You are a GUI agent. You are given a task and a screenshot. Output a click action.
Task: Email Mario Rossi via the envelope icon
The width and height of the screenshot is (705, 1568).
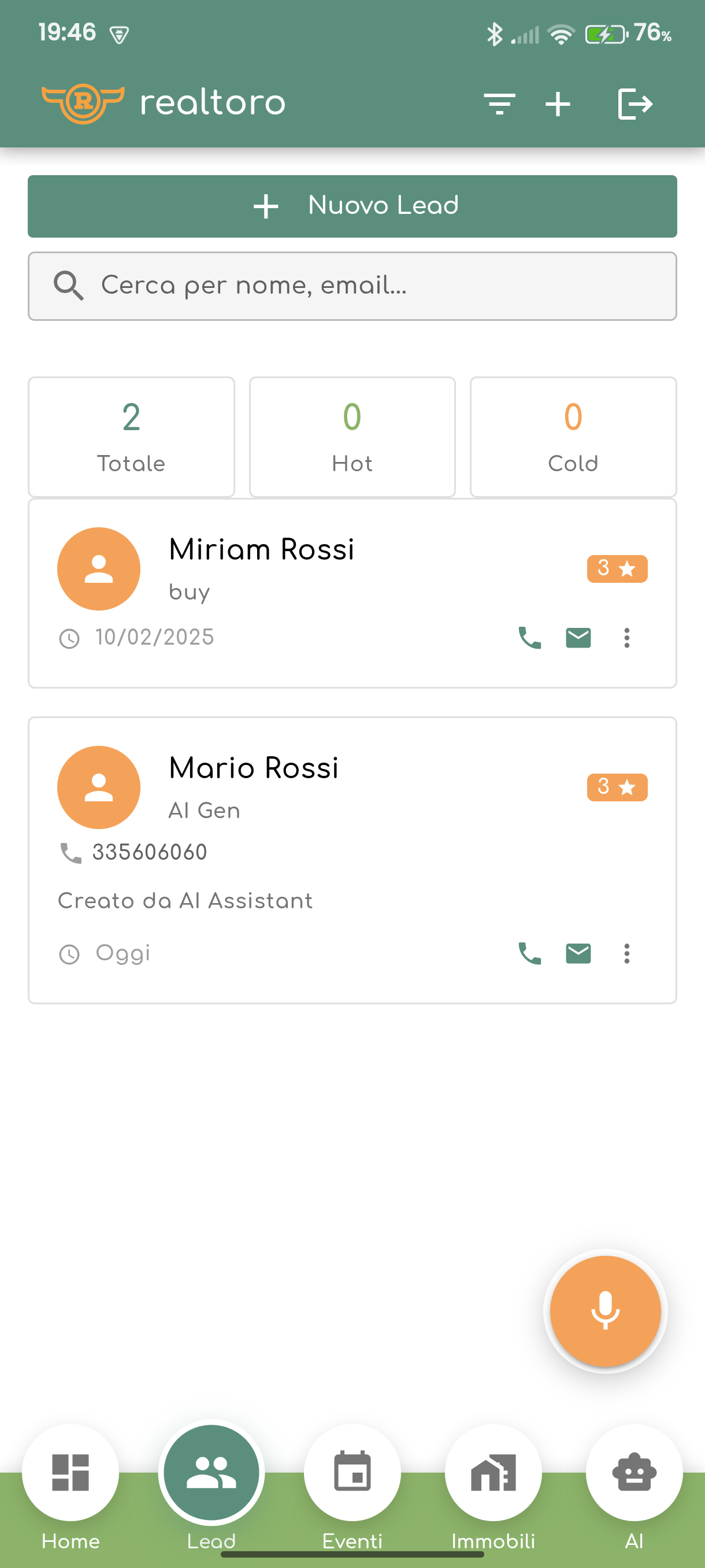tap(577, 953)
